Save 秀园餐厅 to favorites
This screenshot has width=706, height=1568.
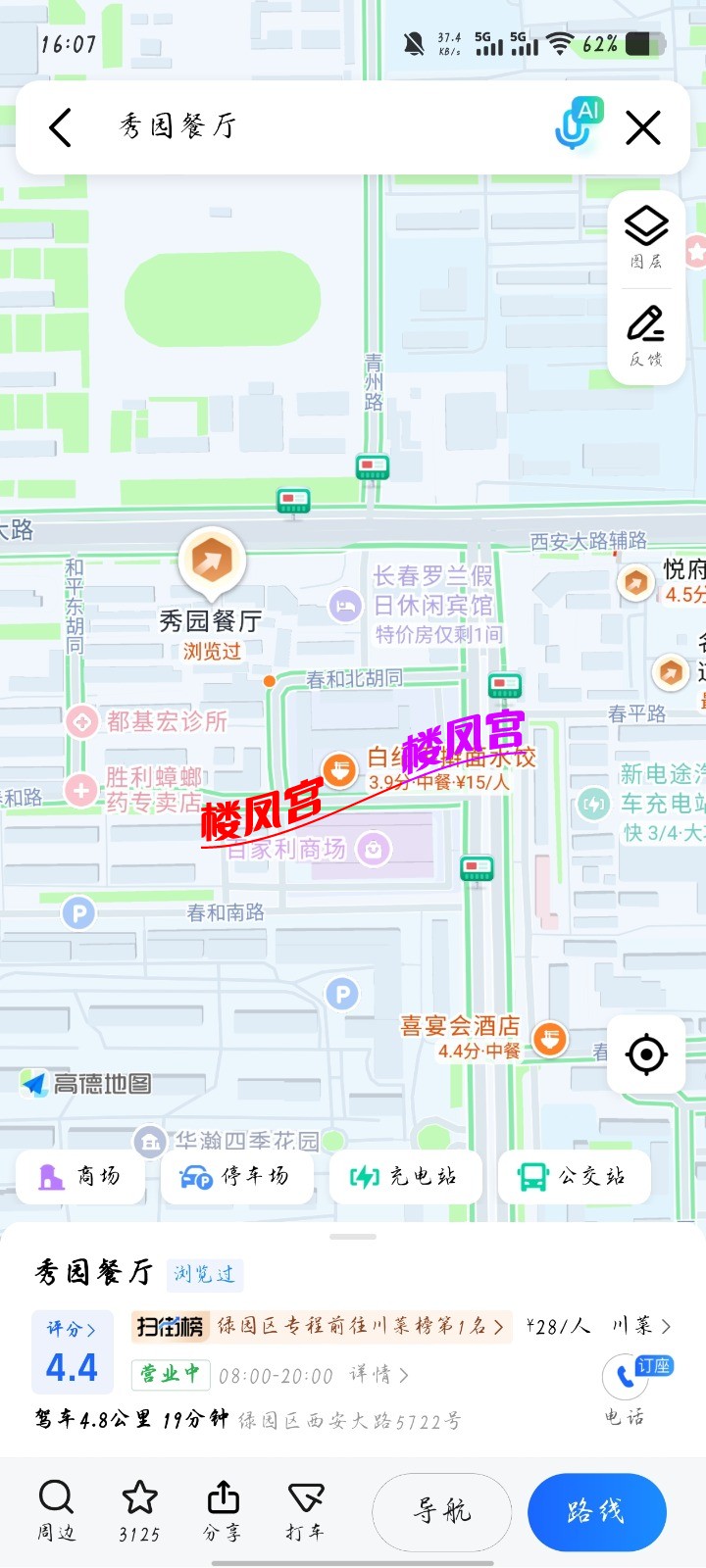(x=139, y=1510)
